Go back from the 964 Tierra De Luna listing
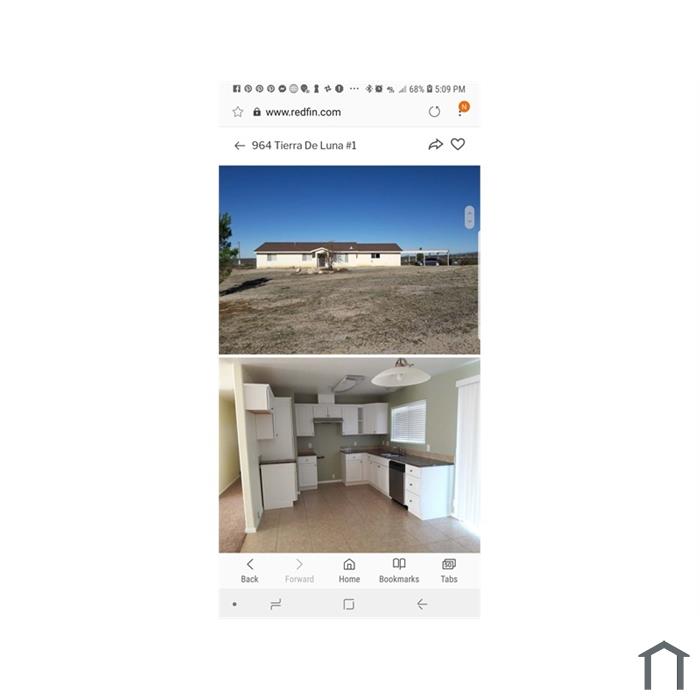 point(239,146)
